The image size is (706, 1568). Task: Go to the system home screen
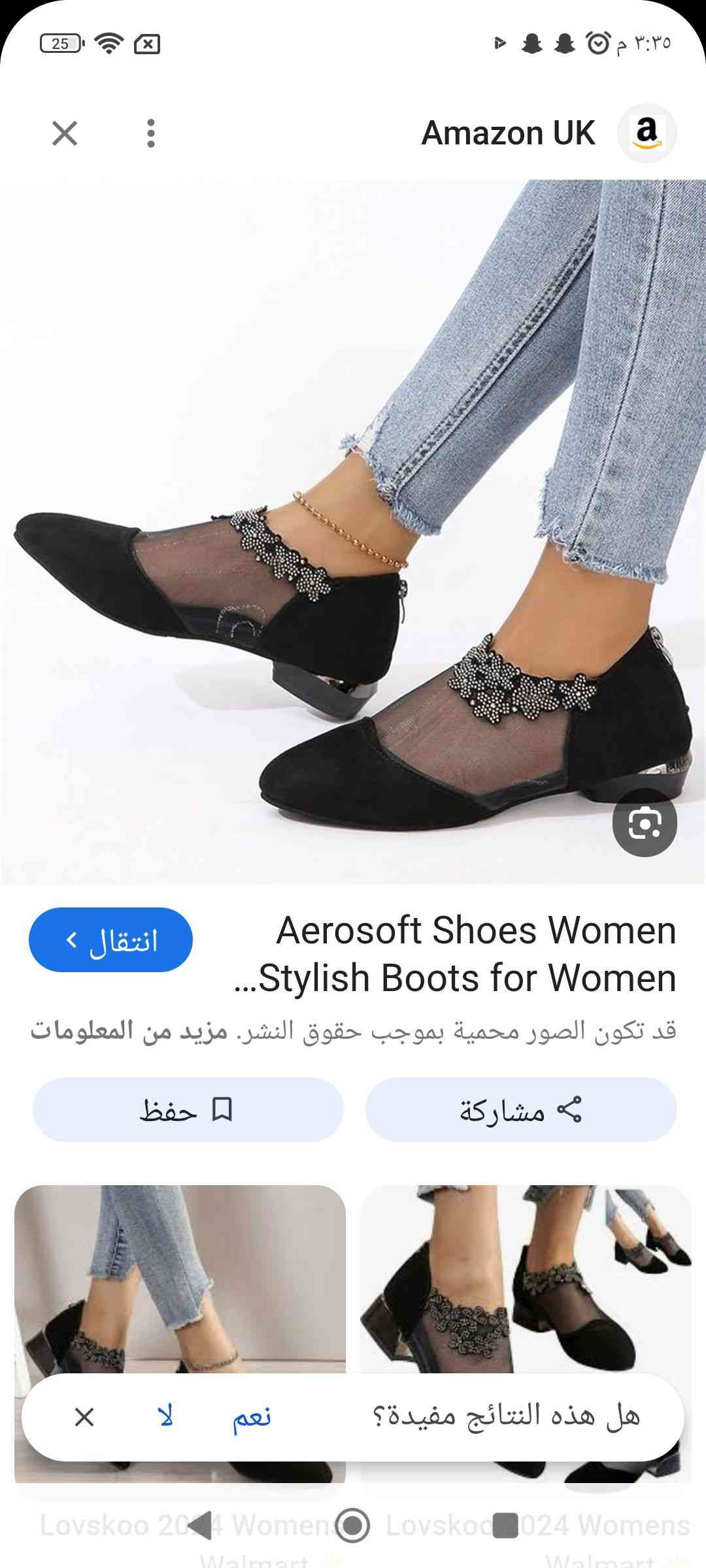pos(353,1525)
